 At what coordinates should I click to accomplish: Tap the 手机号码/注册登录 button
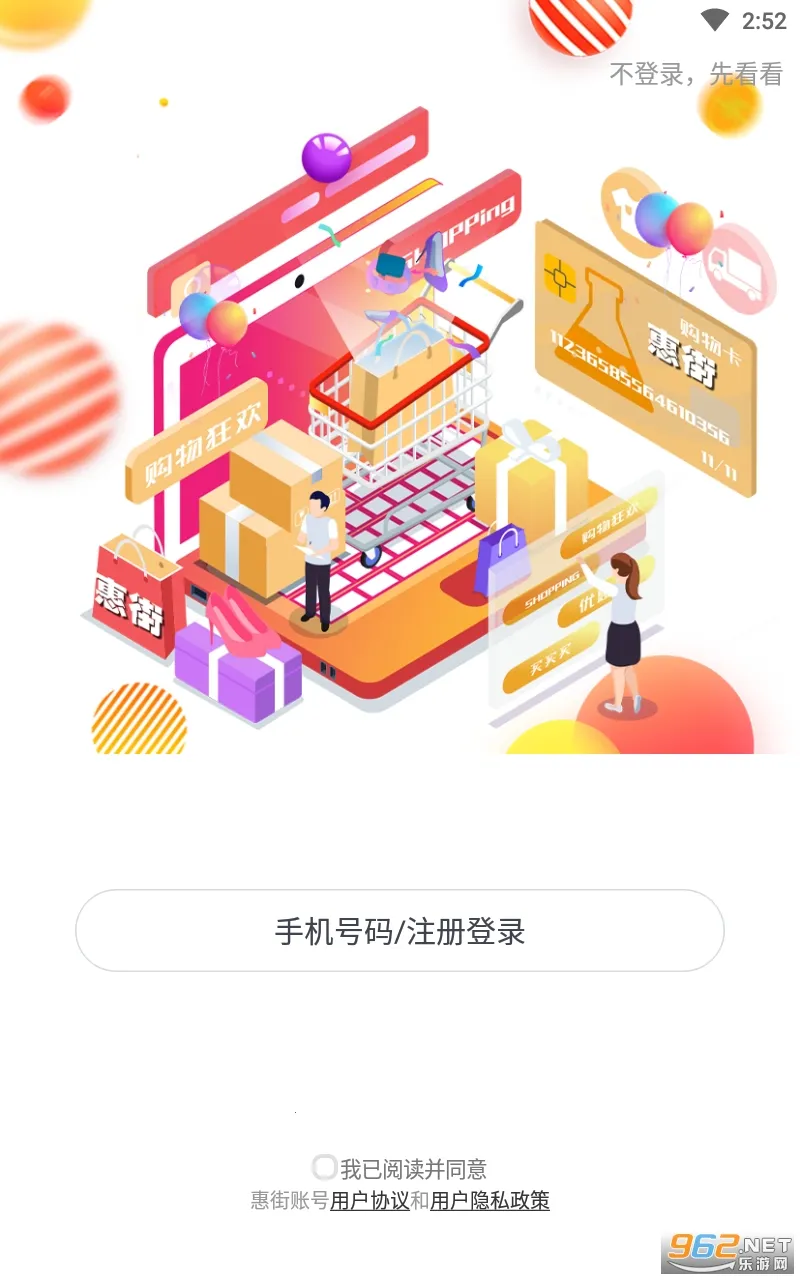[x=400, y=931]
